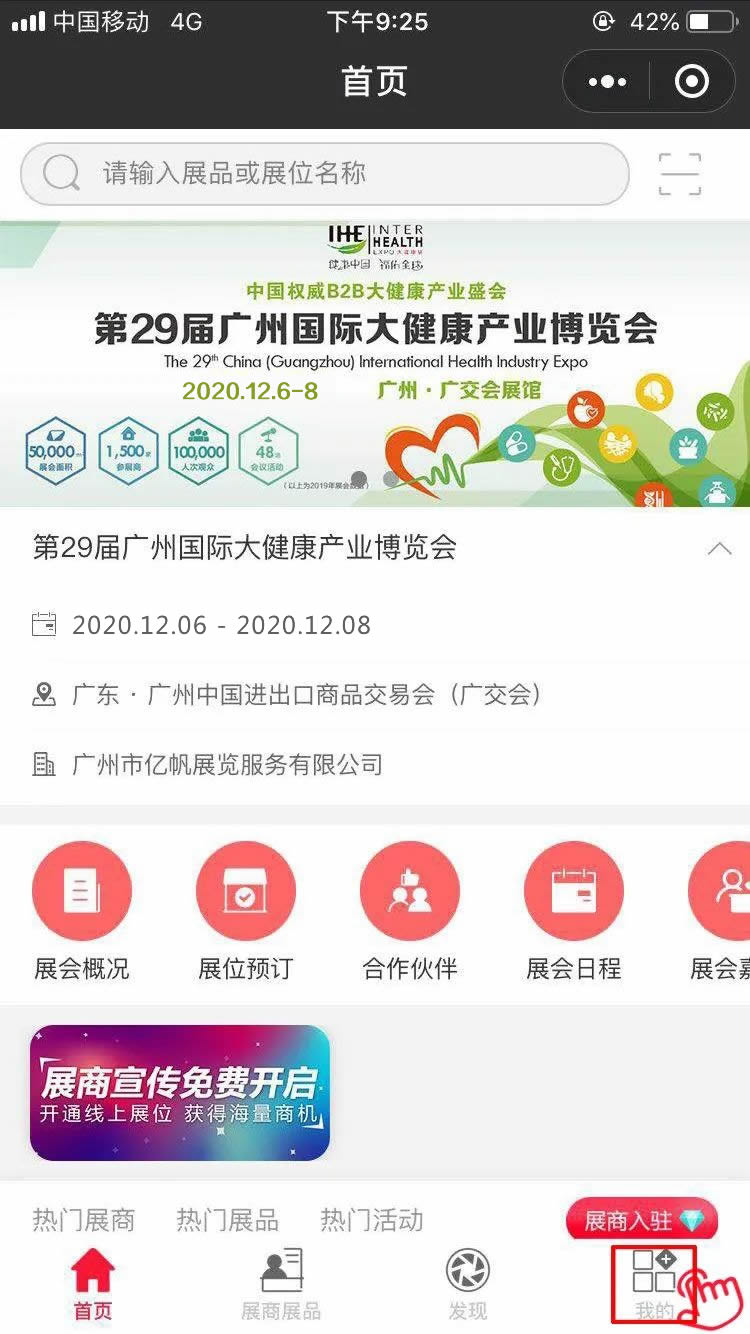Image resolution: width=750 pixels, height=1334 pixels.
Task: Switch to the 热门展品 tab
Action: (x=227, y=1221)
